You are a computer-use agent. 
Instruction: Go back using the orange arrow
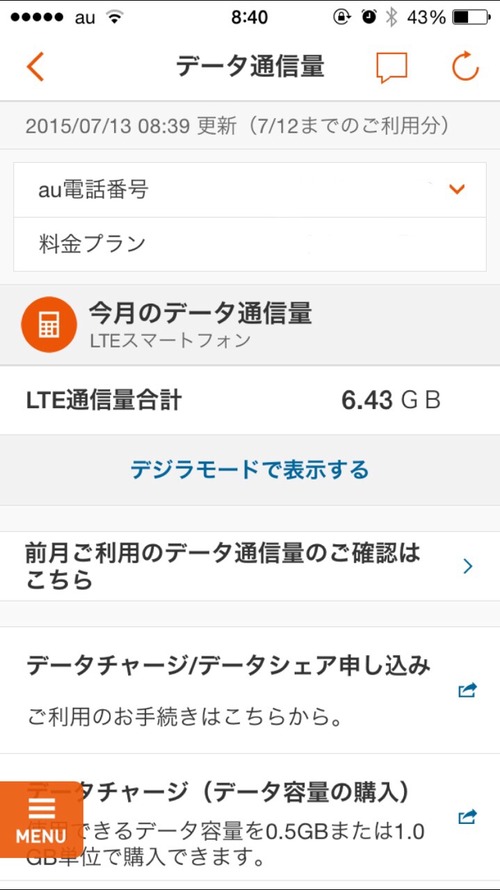coord(35,67)
